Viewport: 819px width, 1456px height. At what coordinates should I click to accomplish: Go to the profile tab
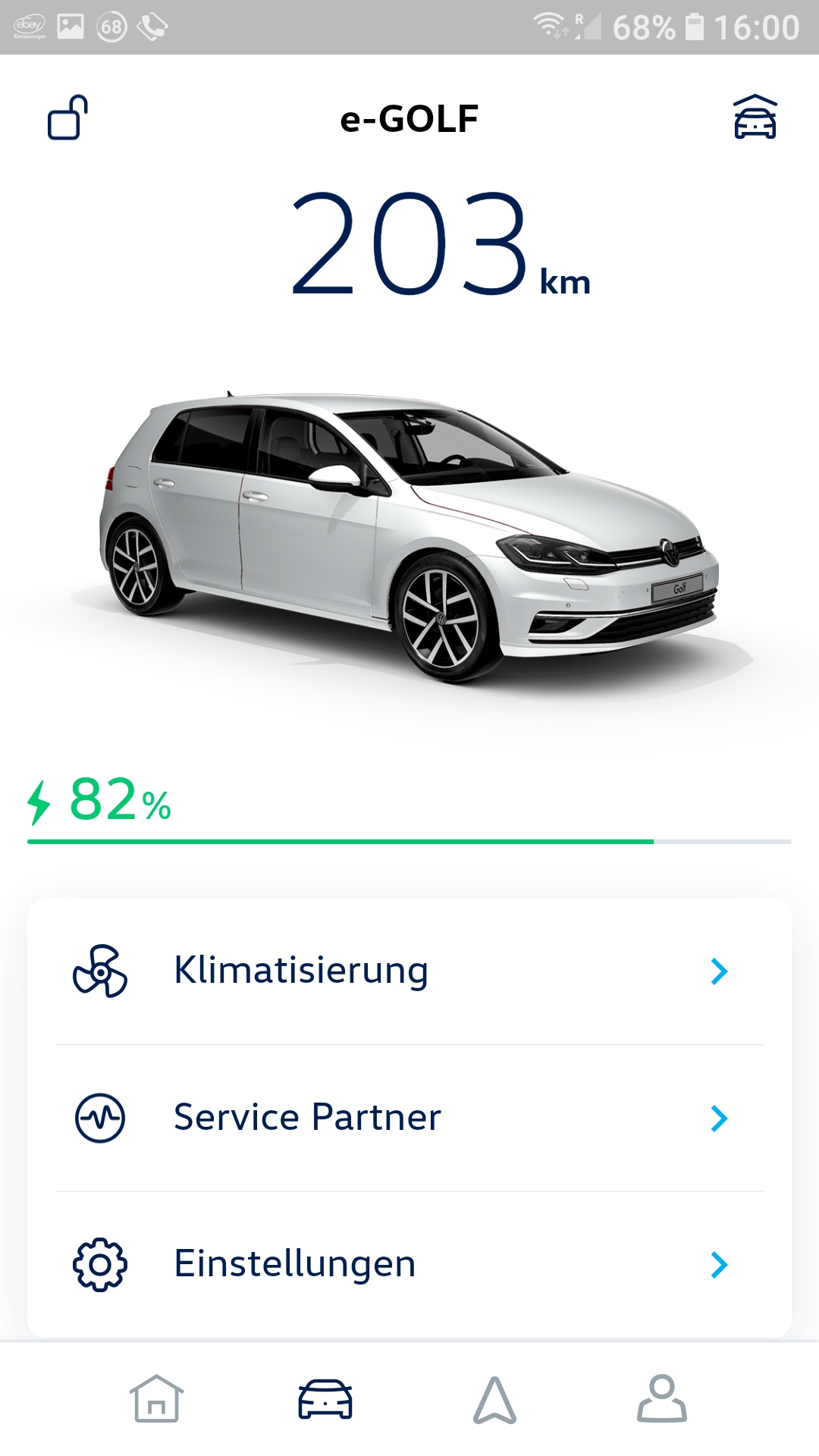(661, 1399)
